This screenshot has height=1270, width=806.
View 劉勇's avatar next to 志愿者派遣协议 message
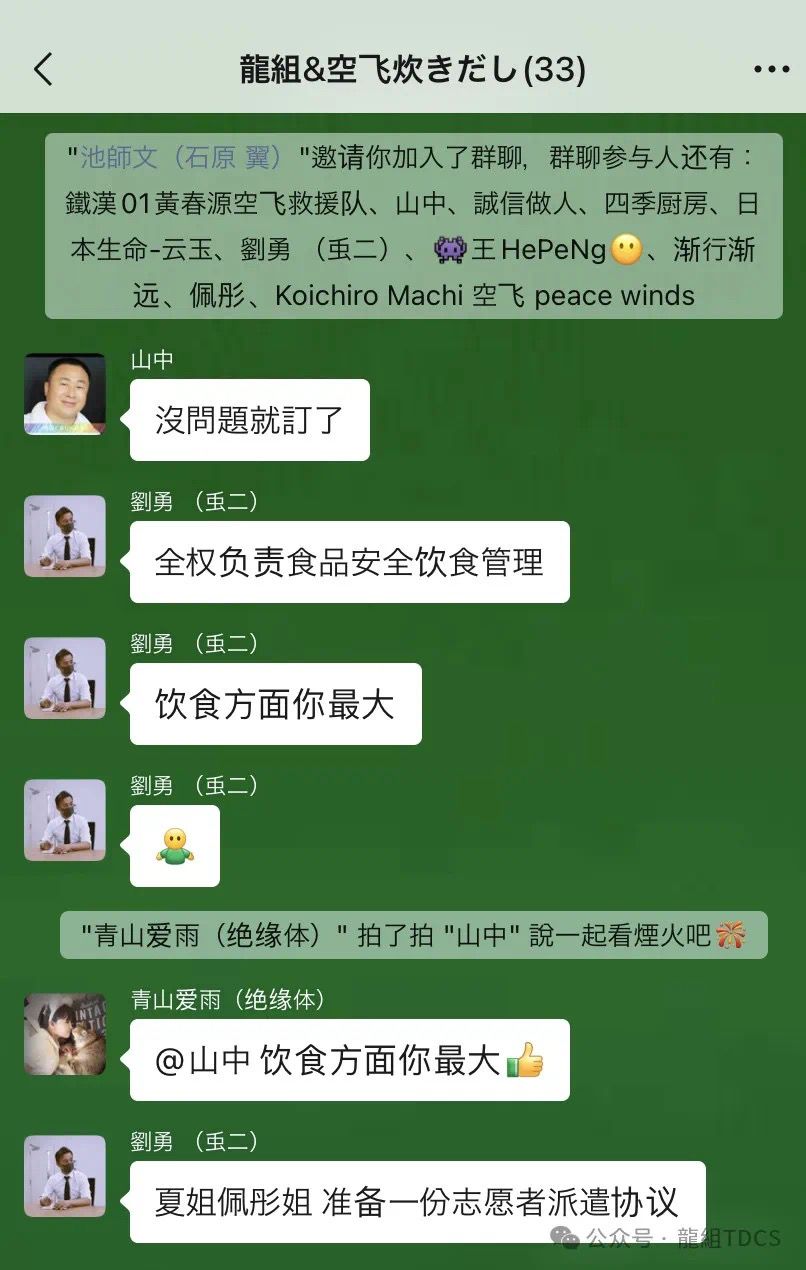[65, 1176]
